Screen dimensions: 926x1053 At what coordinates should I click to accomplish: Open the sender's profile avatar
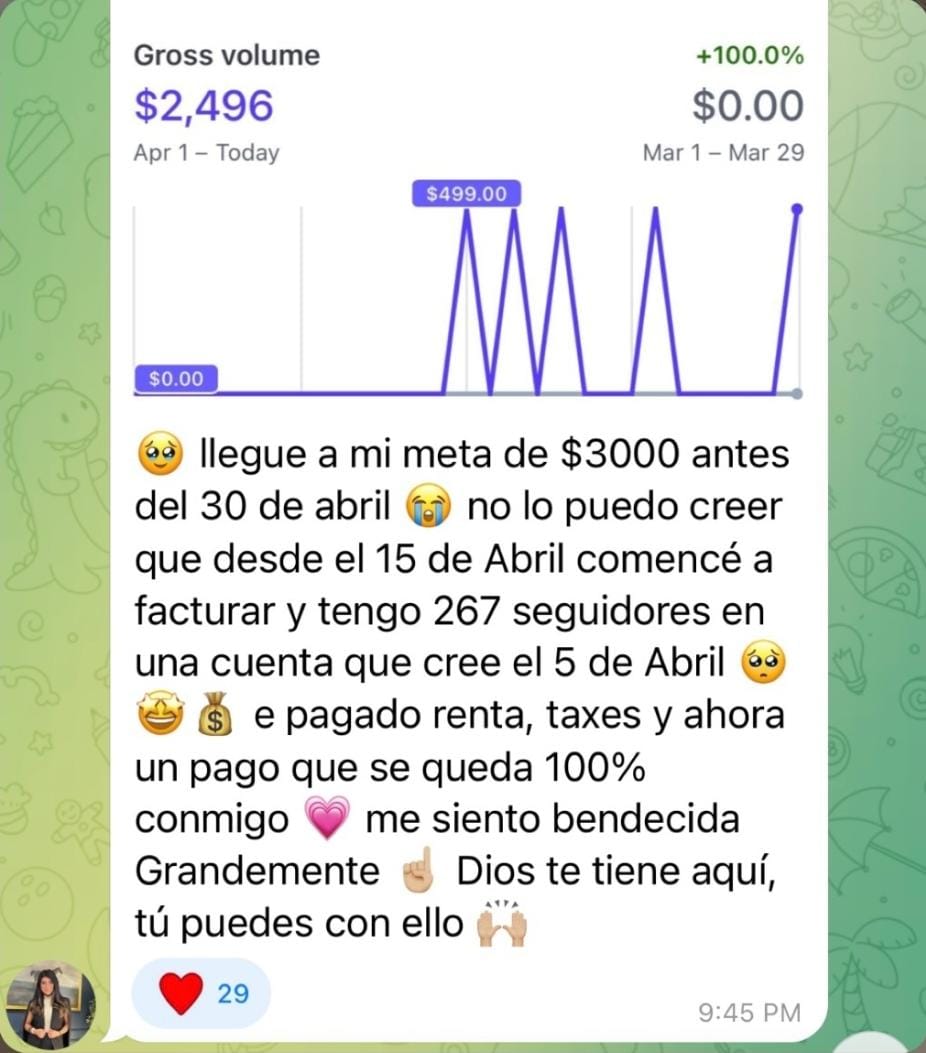click(x=50, y=1005)
